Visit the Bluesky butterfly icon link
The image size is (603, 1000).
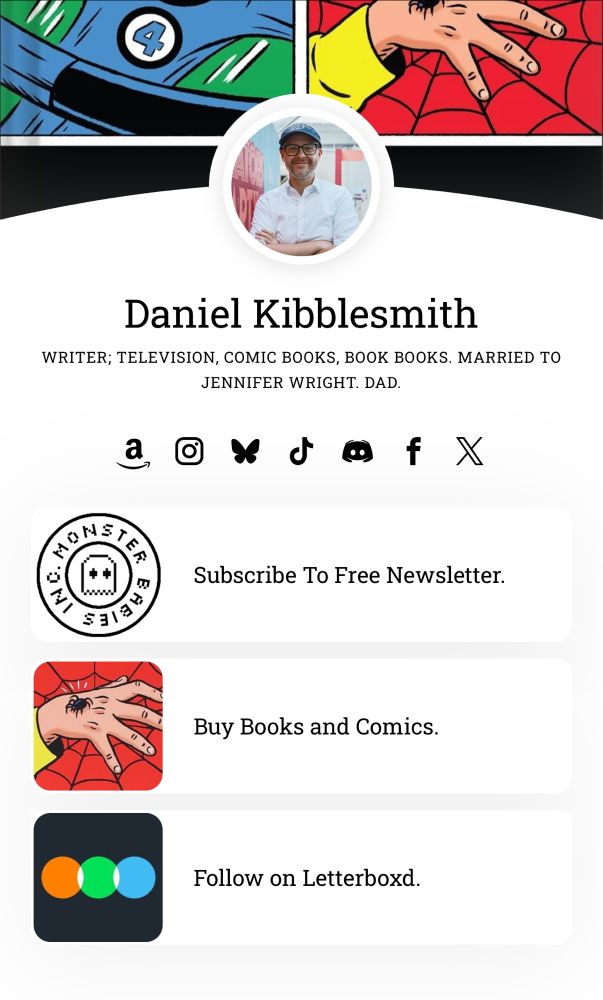click(245, 452)
